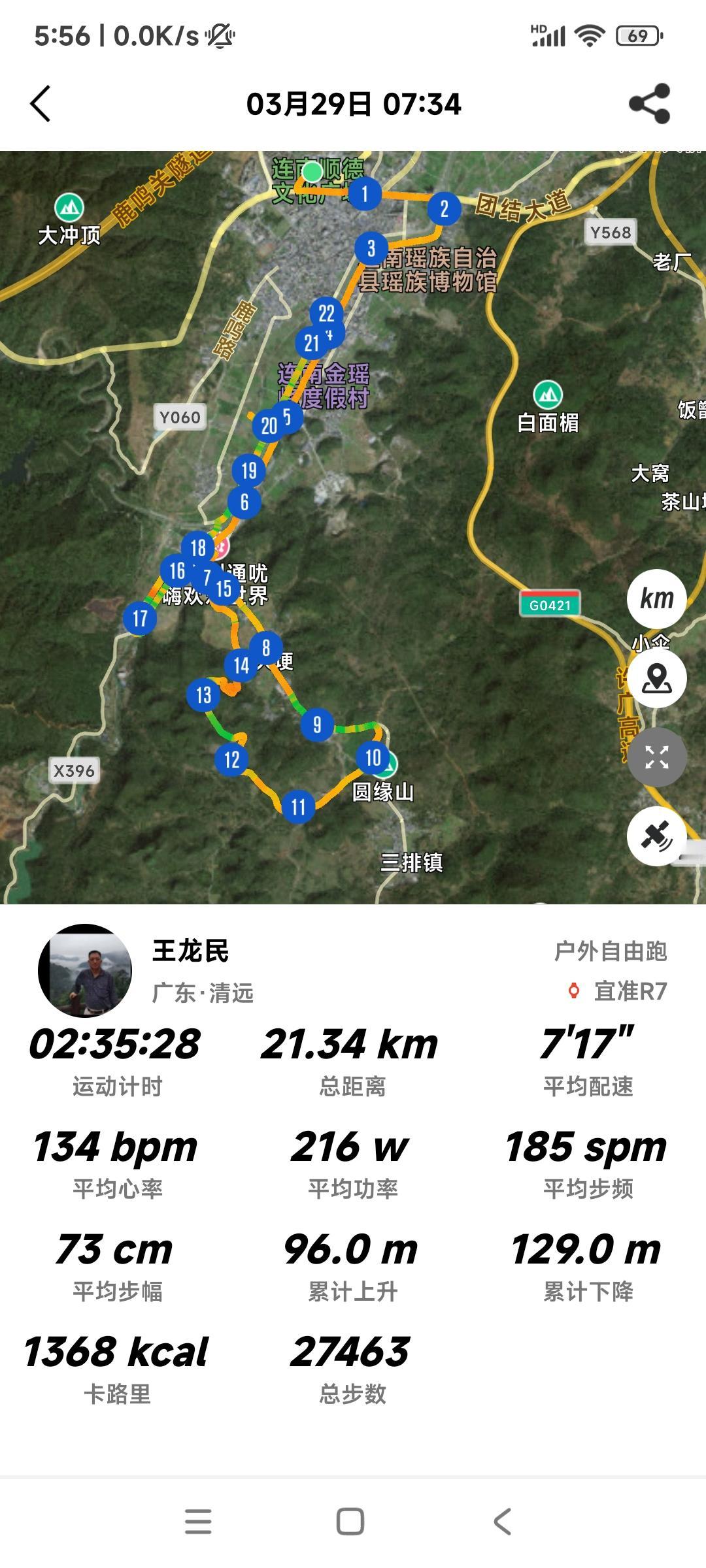Tap the back arrow to exit the run detail

(x=41, y=103)
